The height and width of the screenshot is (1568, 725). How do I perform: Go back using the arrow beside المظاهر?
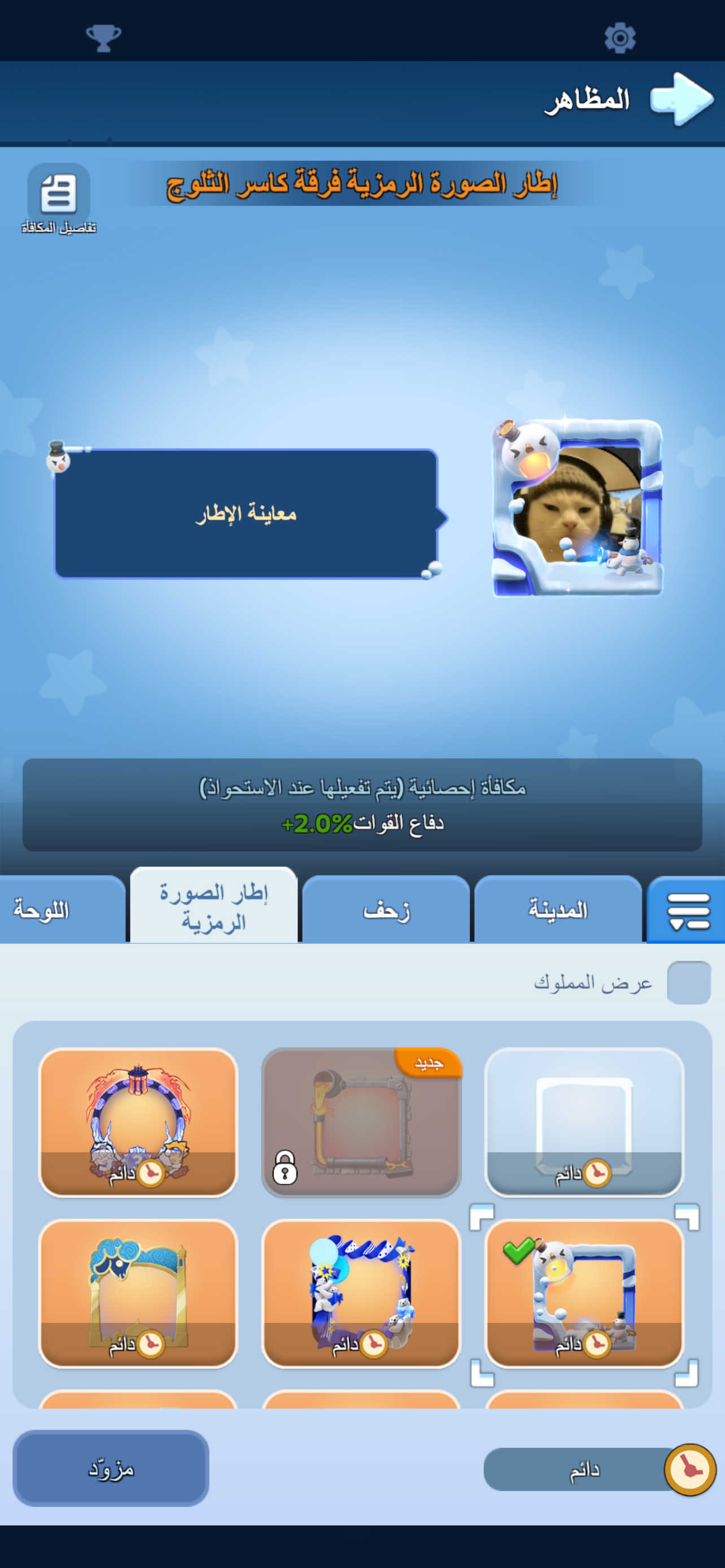(682, 99)
